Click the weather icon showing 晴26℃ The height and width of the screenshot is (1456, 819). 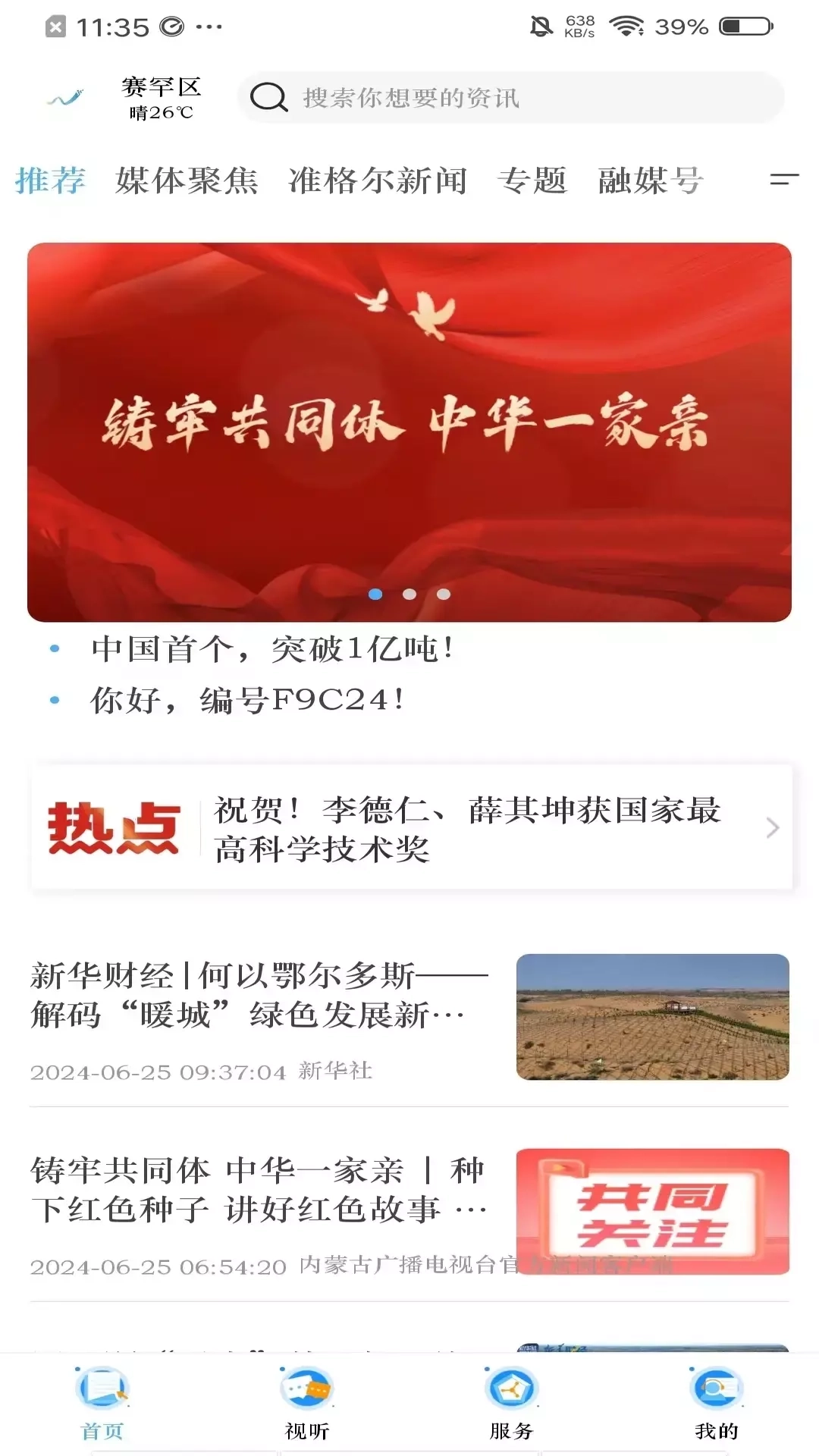(x=64, y=96)
